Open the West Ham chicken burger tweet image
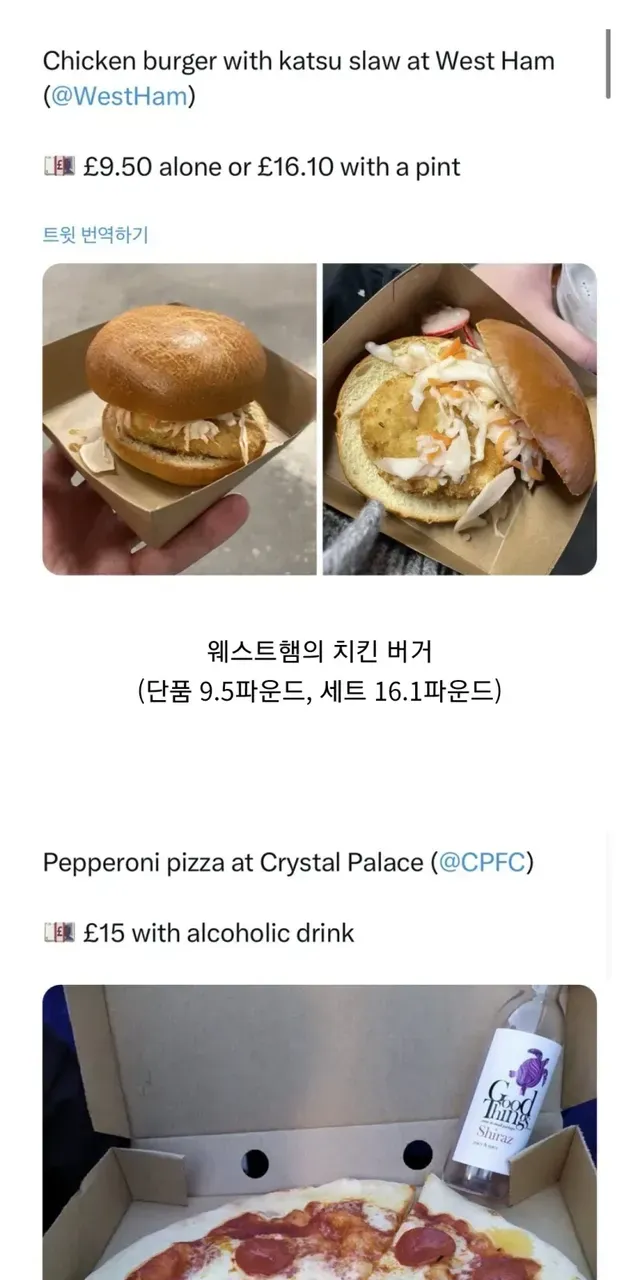640x1280 pixels. (180, 419)
